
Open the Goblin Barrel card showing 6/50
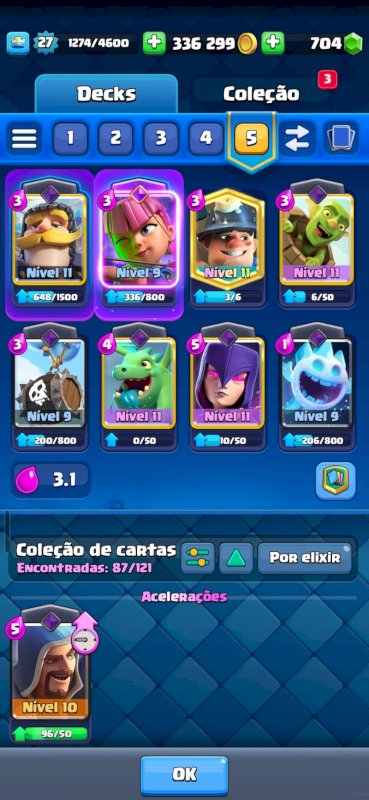(x=316, y=247)
